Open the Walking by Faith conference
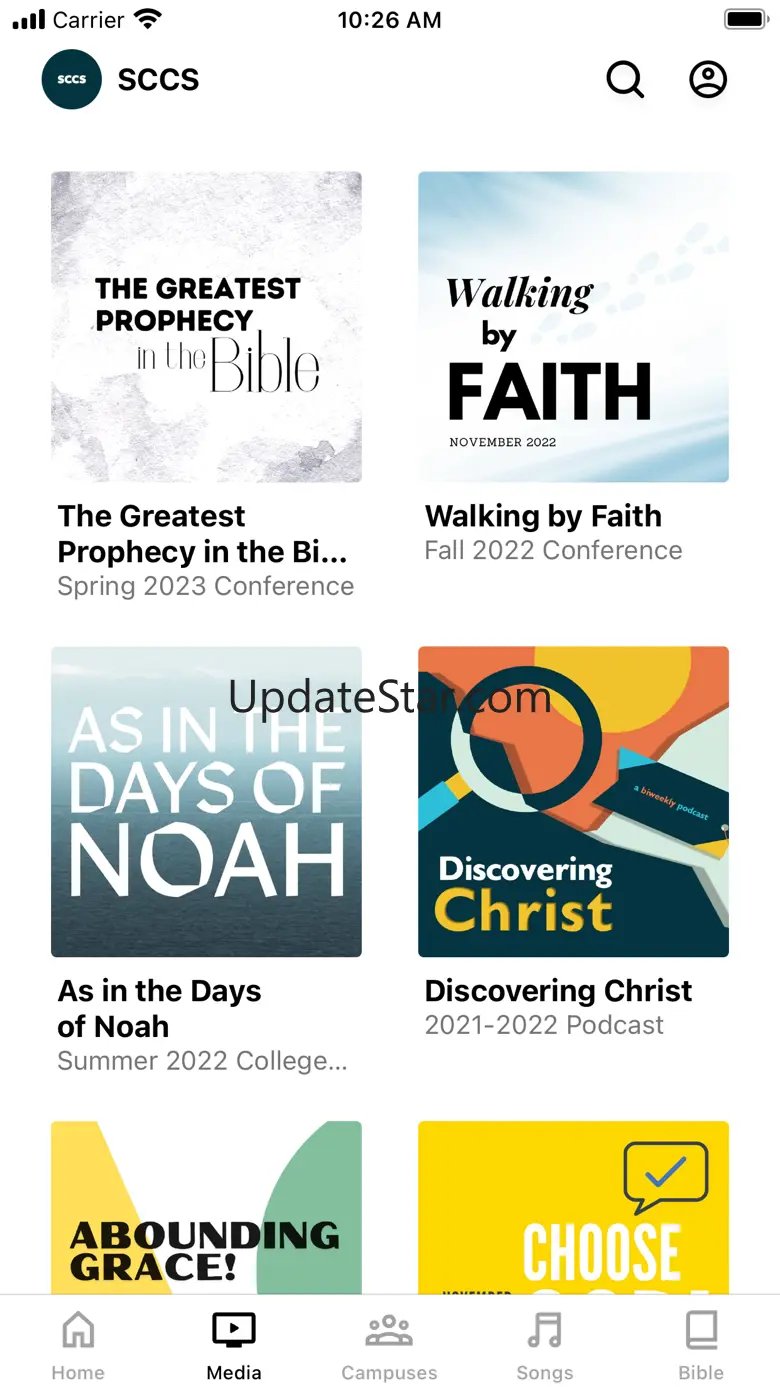The width and height of the screenshot is (780, 1387). point(573,327)
